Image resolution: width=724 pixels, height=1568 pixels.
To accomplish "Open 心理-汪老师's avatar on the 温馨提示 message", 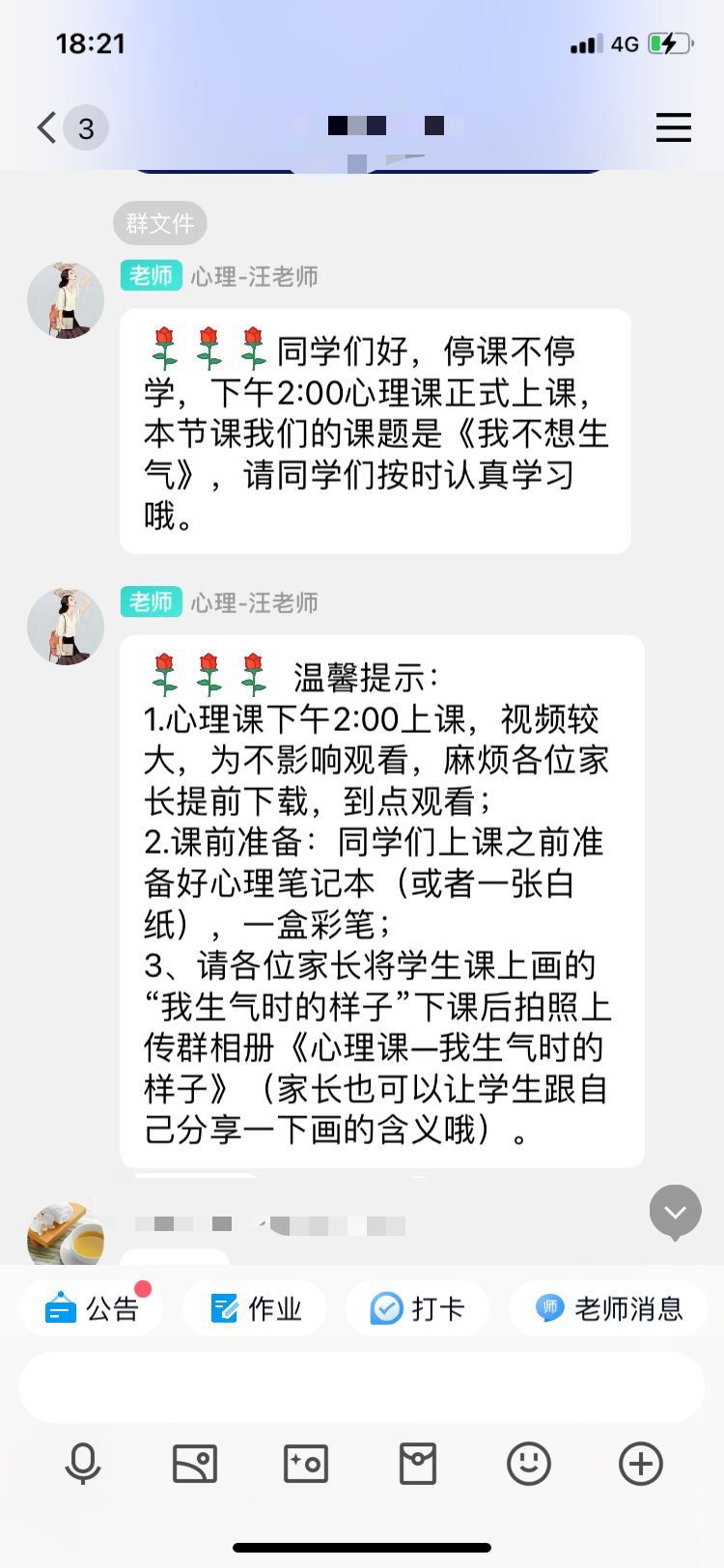I will coord(66,627).
